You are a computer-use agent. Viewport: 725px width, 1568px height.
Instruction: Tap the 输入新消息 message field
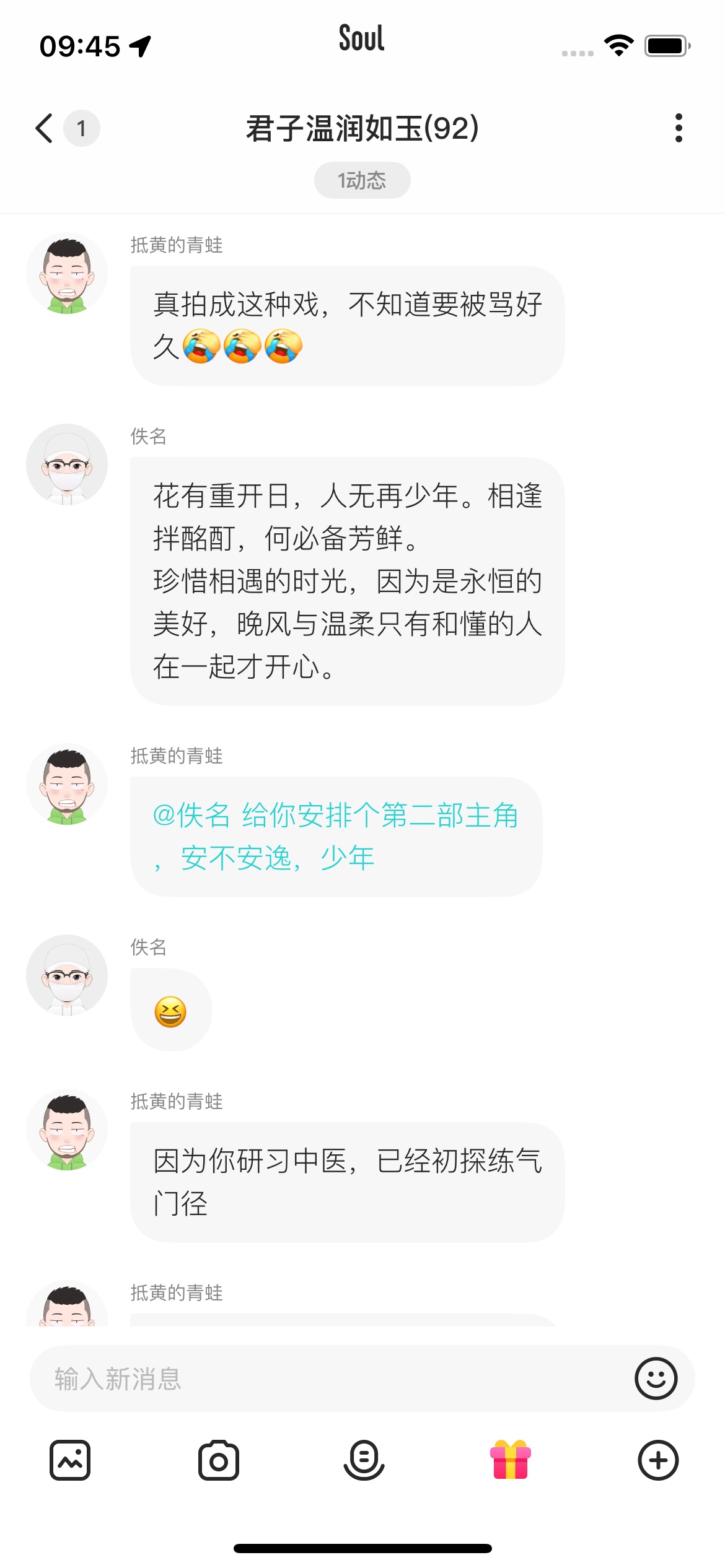coord(335,1379)
